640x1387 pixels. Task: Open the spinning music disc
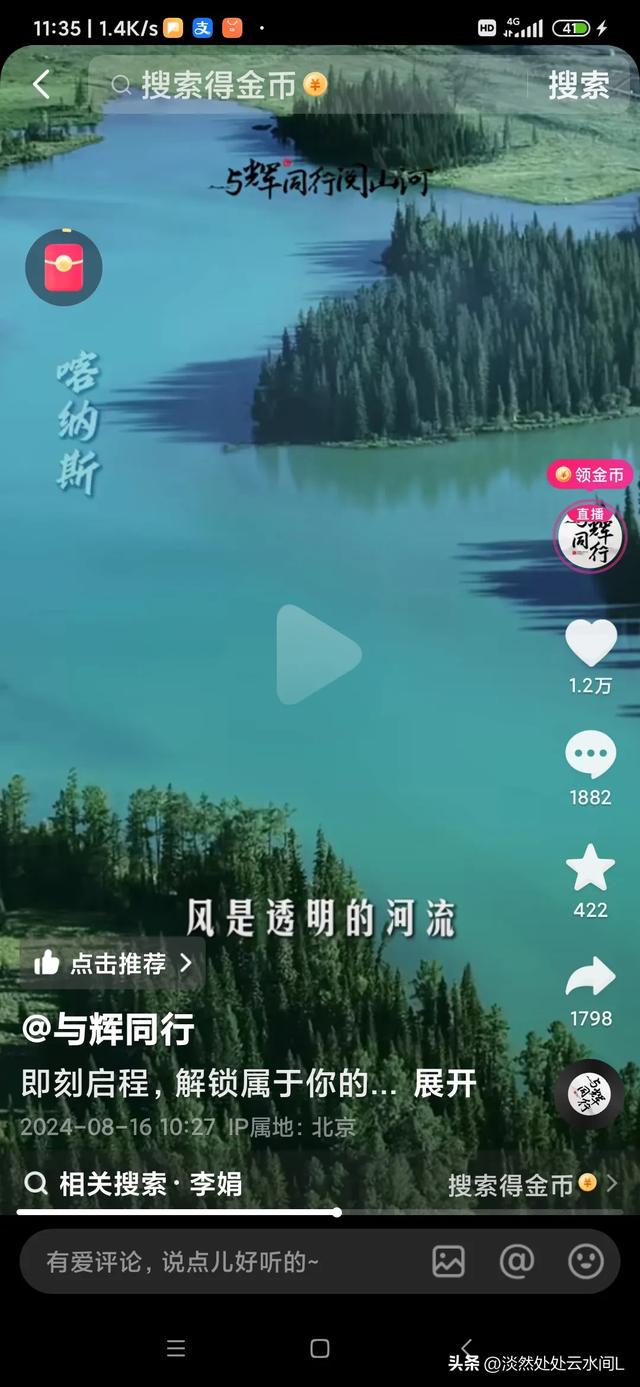588,1094
